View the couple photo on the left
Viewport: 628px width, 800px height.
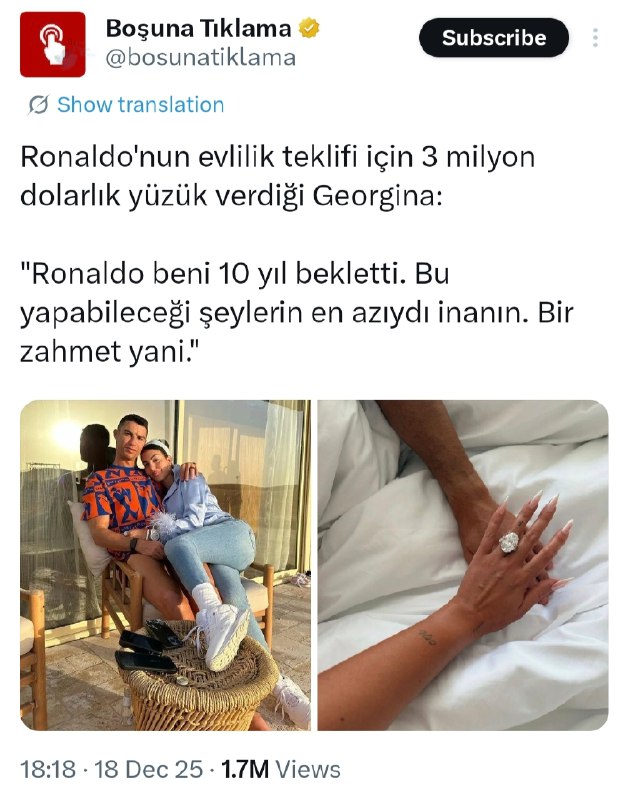(x=165, y=565)
